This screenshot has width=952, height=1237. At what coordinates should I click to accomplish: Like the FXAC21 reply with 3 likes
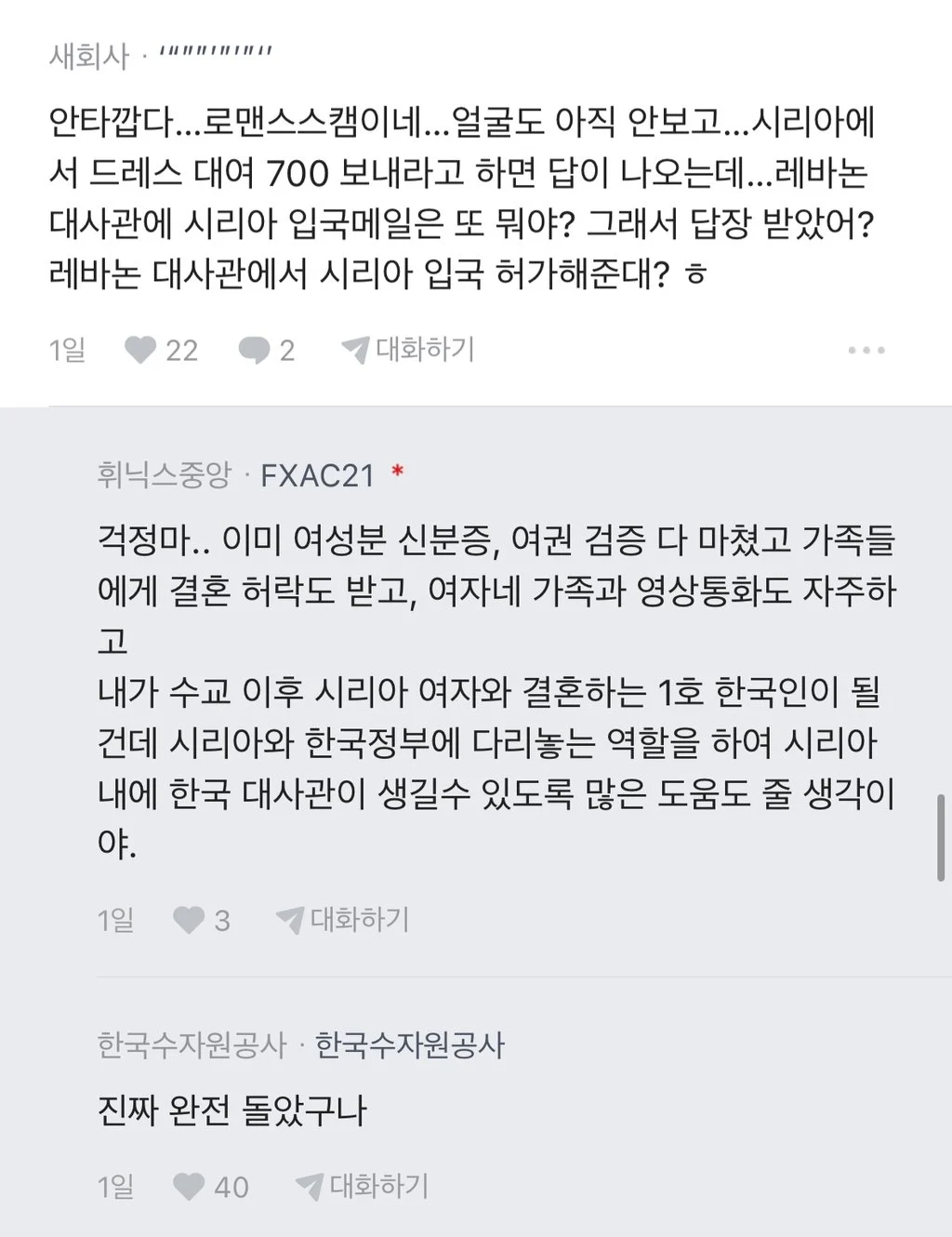coord(189,921)
